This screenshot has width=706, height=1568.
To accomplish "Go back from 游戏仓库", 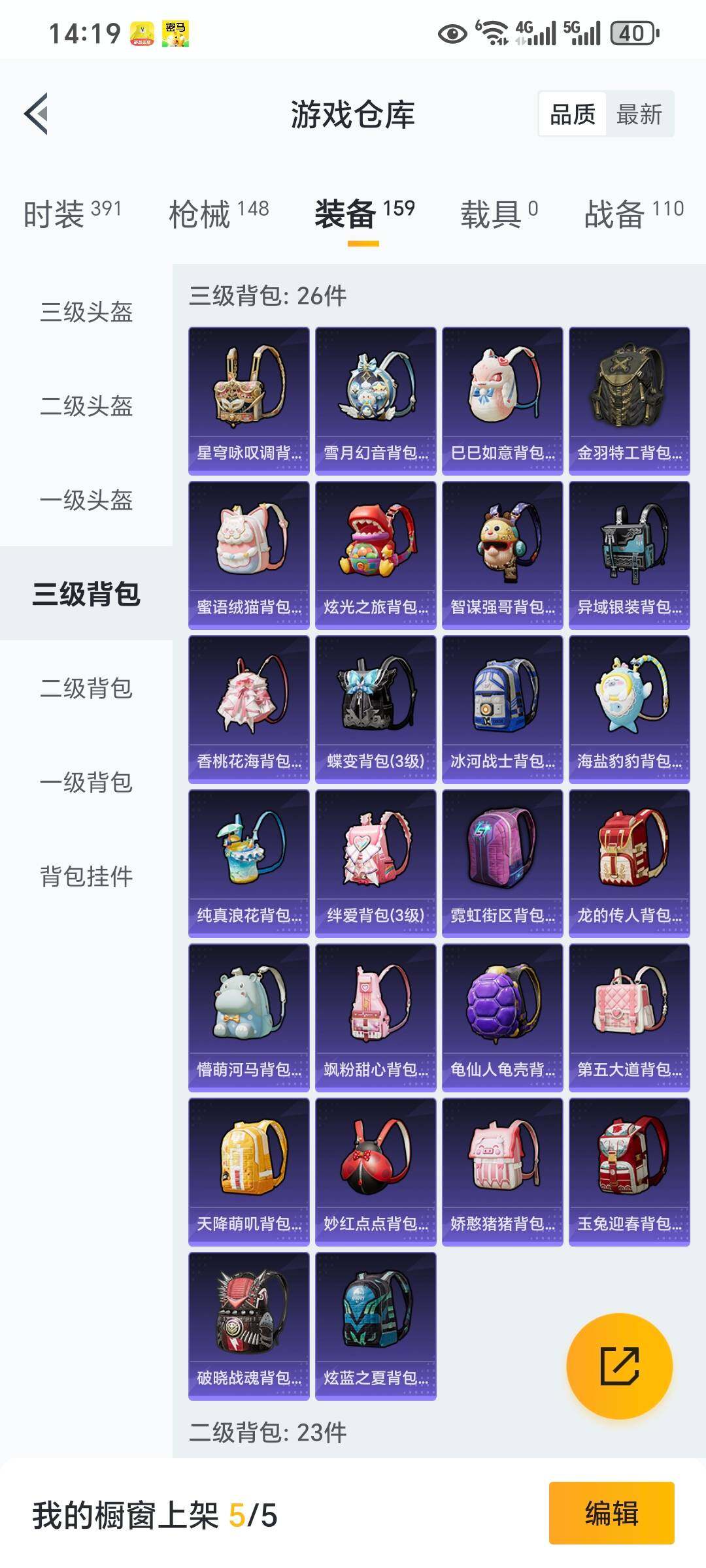I will 37,114.
